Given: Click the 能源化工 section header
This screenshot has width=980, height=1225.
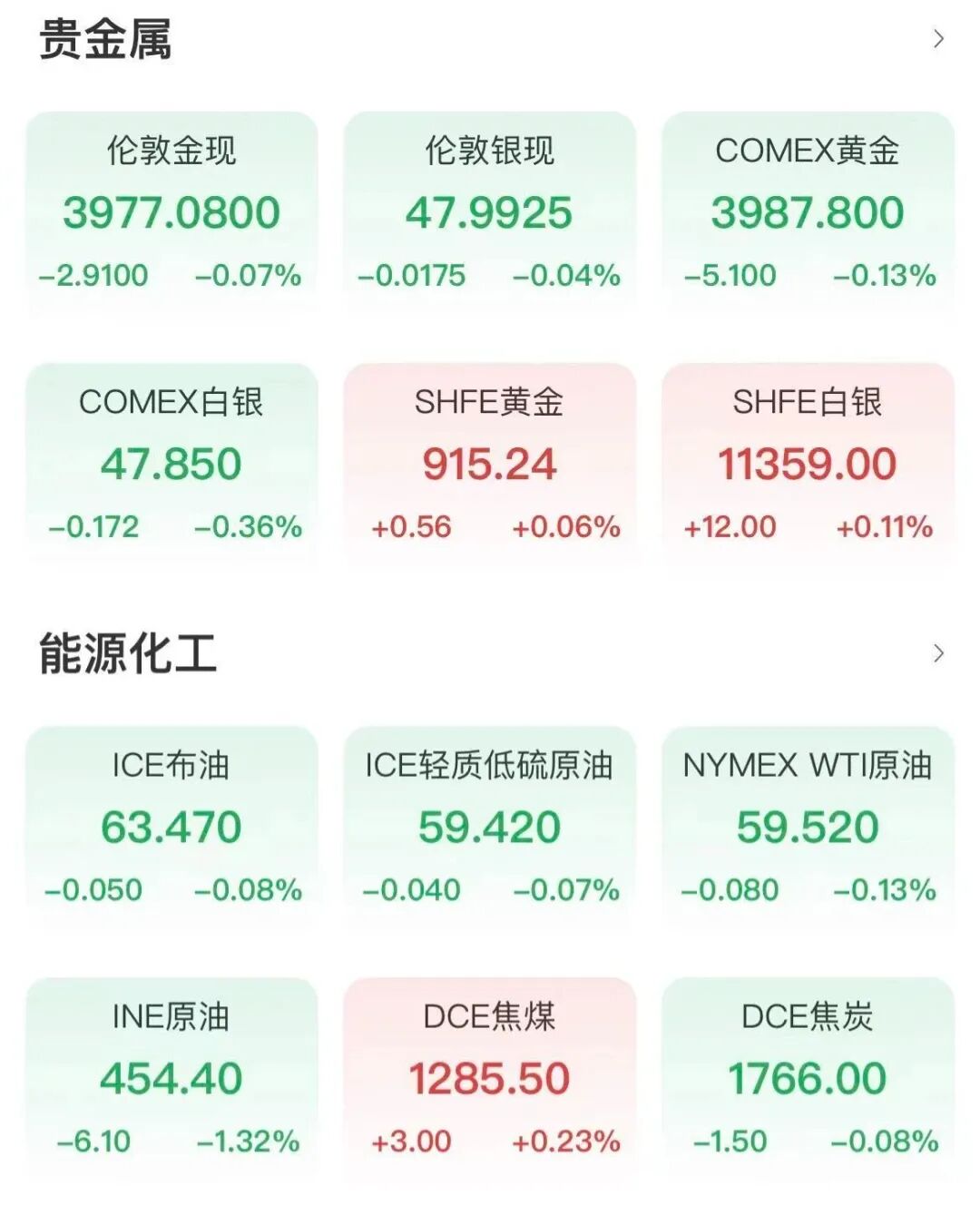Looking at the screenshot, I should pyautogui.click(x=127, y=652).
